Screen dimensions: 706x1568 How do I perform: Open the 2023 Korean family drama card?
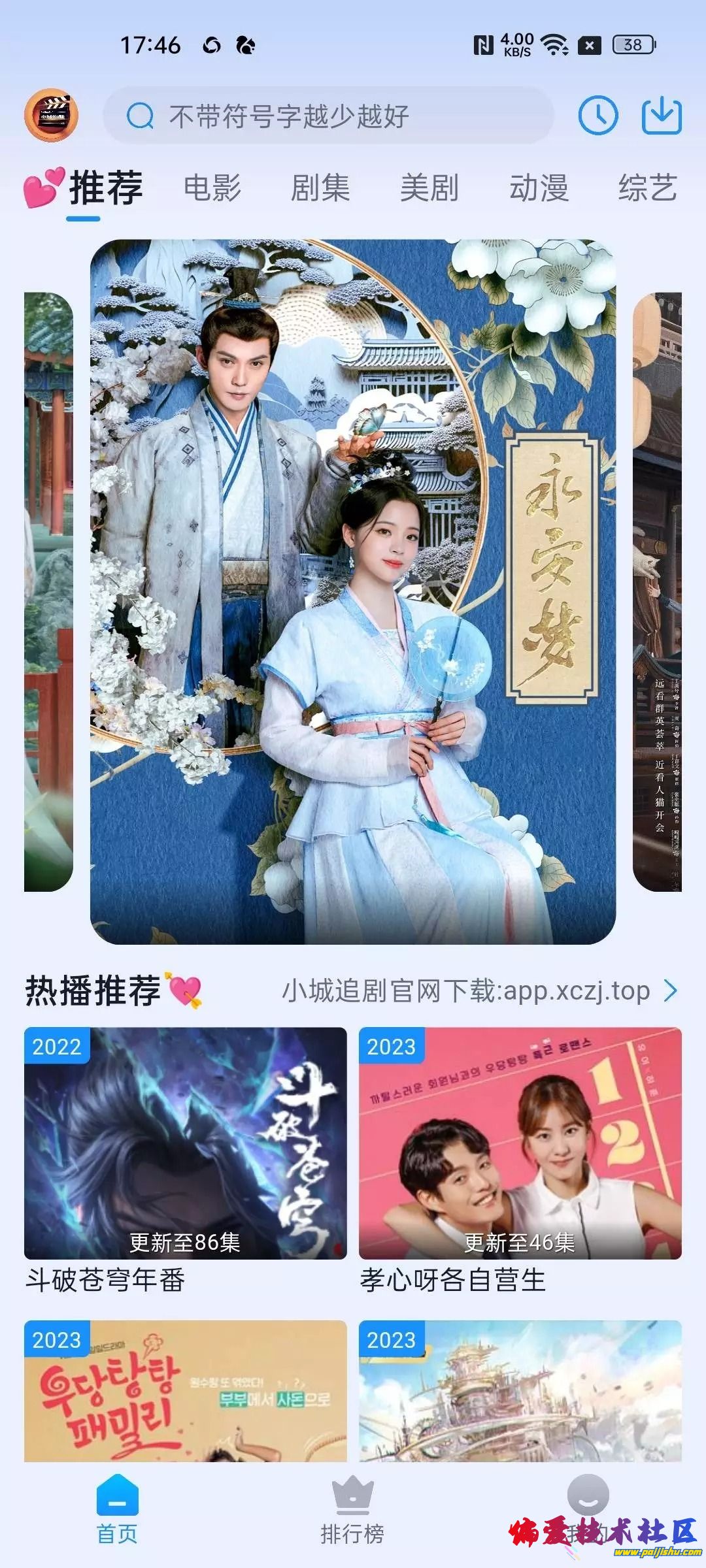(185, 1392)
